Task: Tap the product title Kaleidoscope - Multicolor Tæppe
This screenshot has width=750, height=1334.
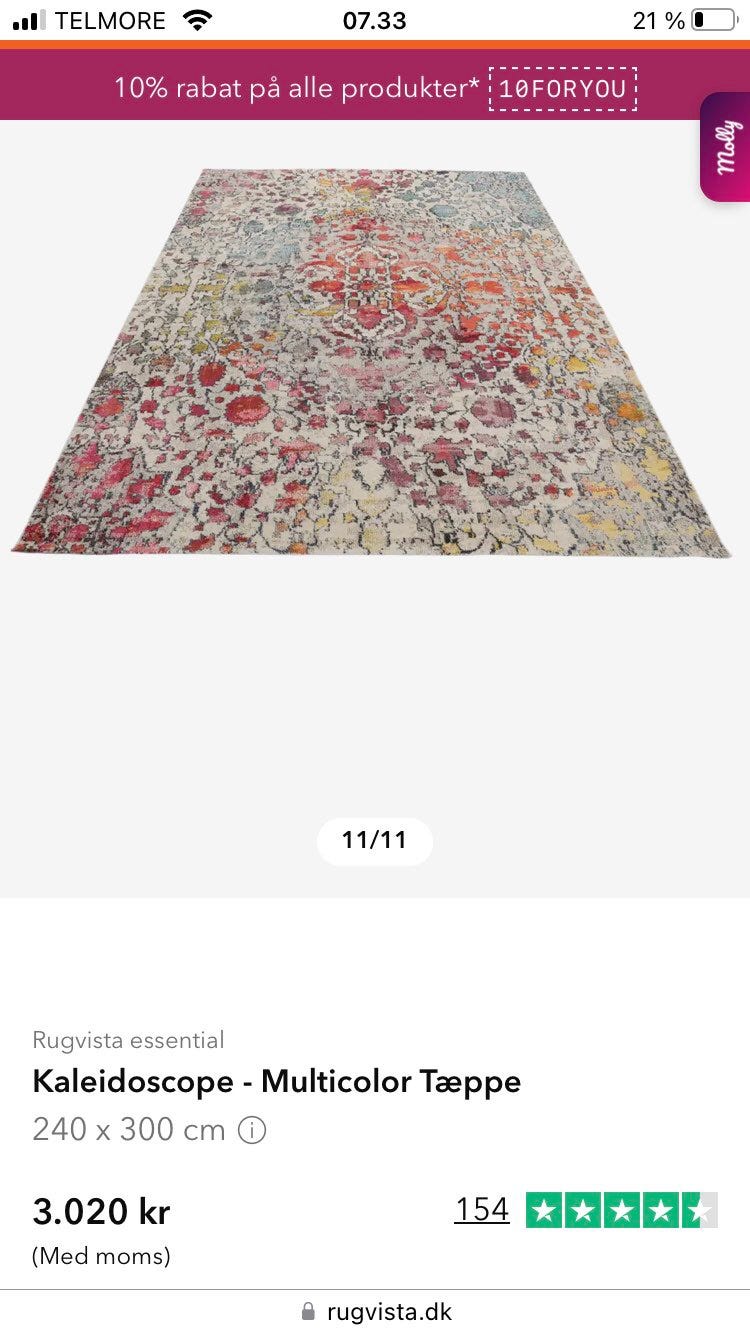Action: point(275,1081)
